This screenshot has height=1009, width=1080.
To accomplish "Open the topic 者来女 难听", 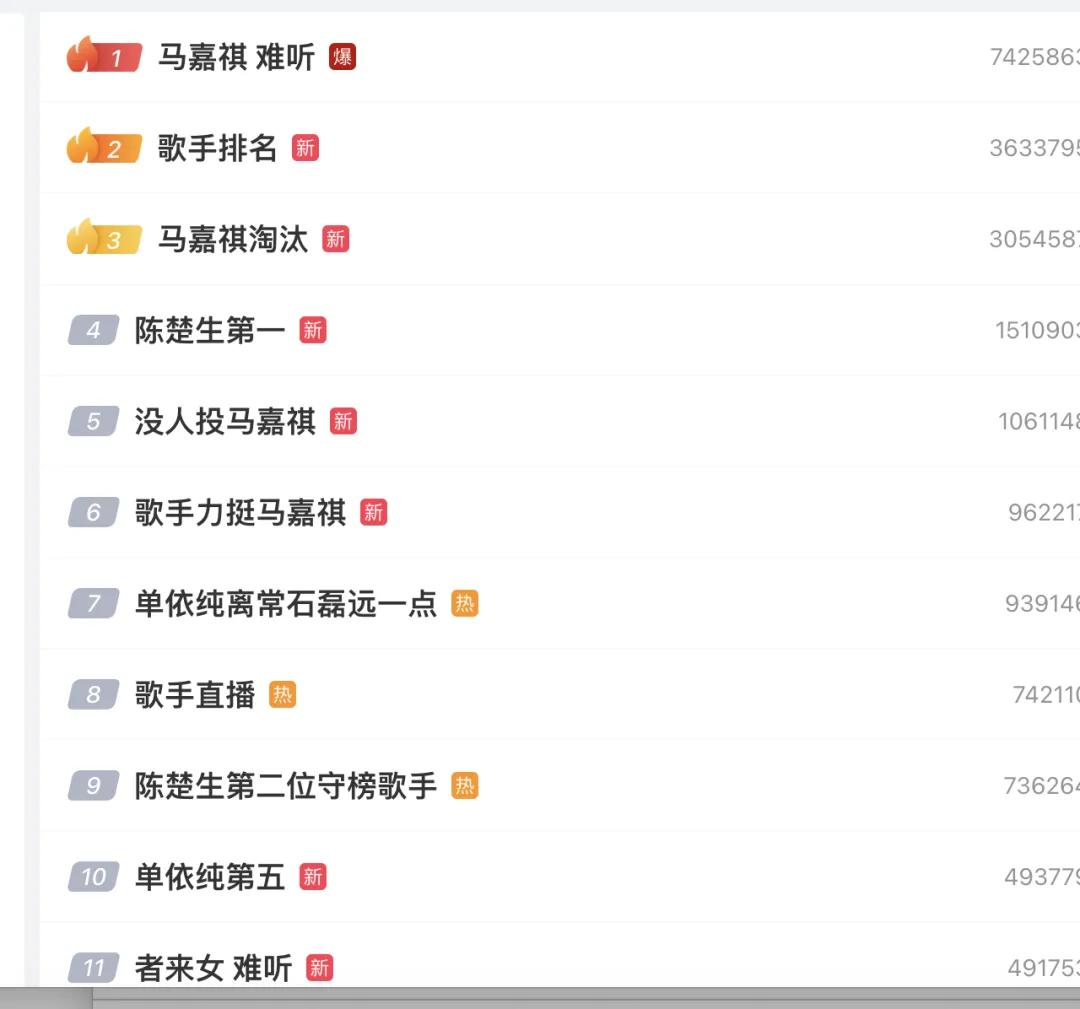I will (x=213, y=968).
